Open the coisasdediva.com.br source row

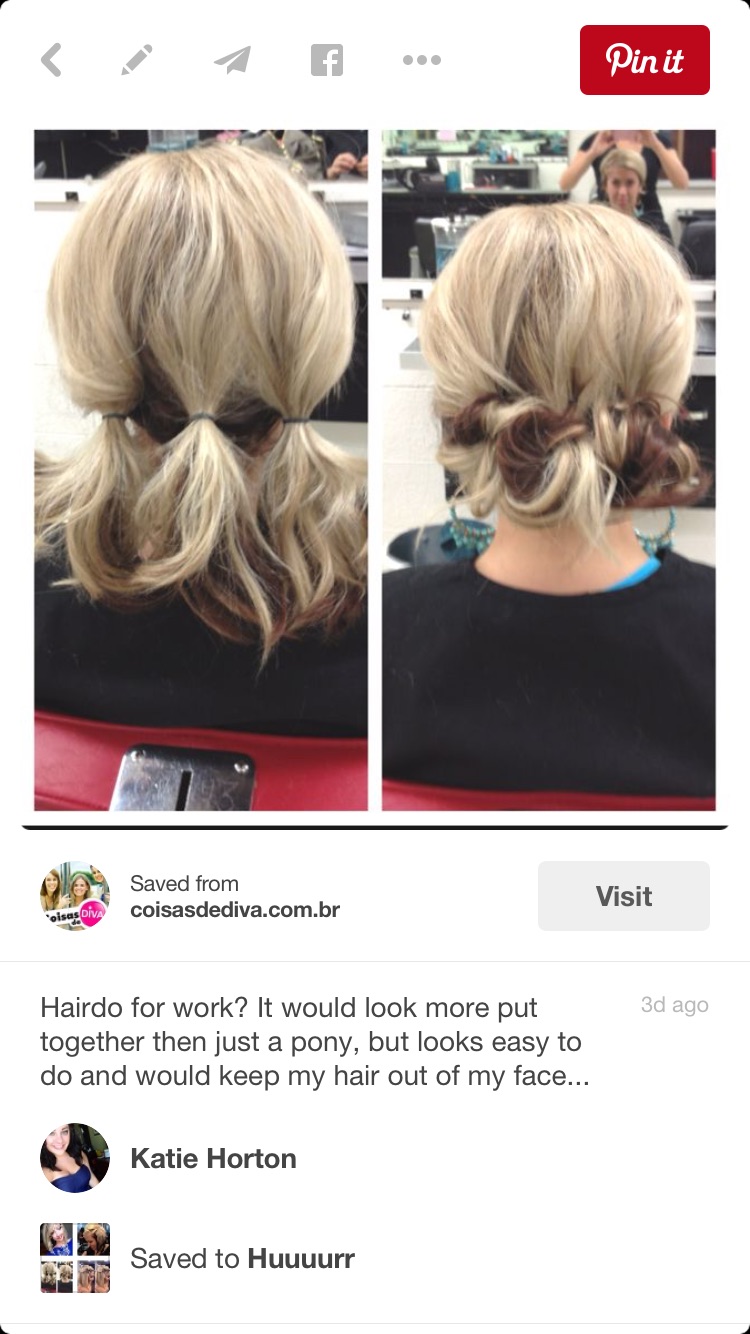tap(235, 897)
